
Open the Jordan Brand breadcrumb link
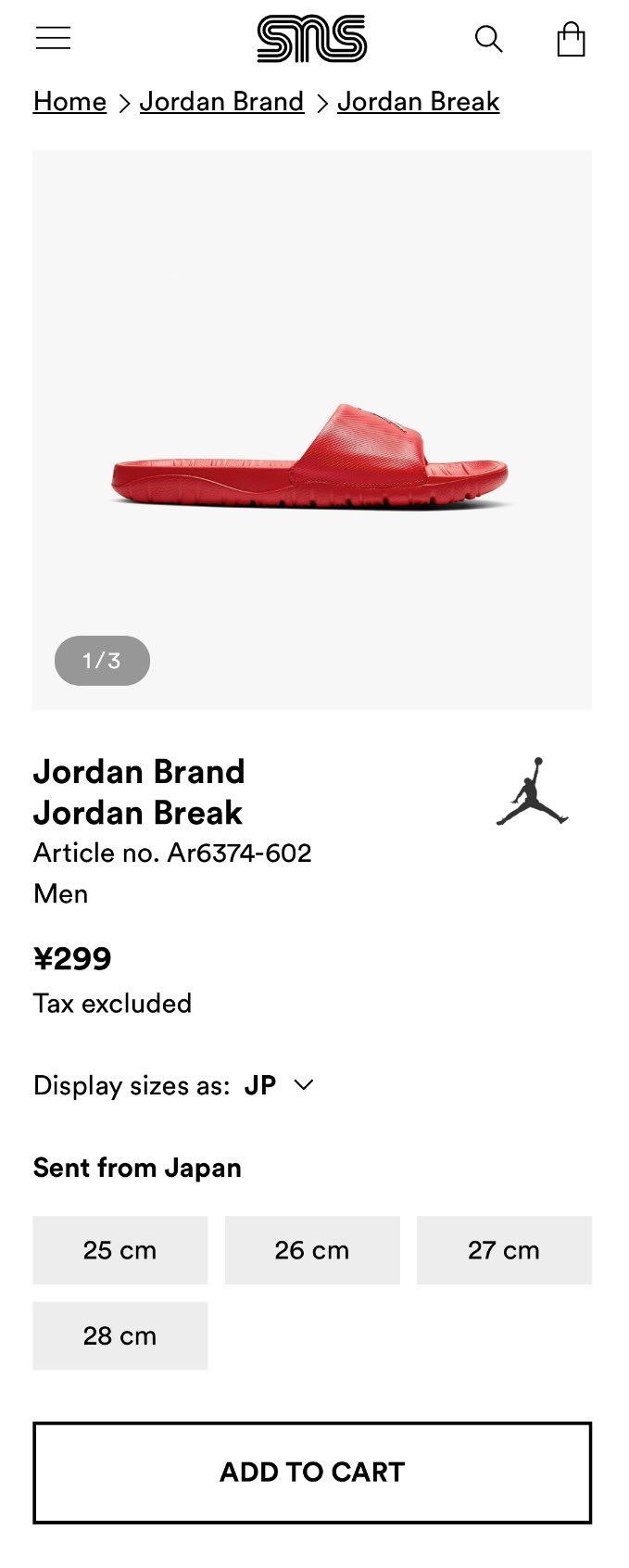pos(221,101)
